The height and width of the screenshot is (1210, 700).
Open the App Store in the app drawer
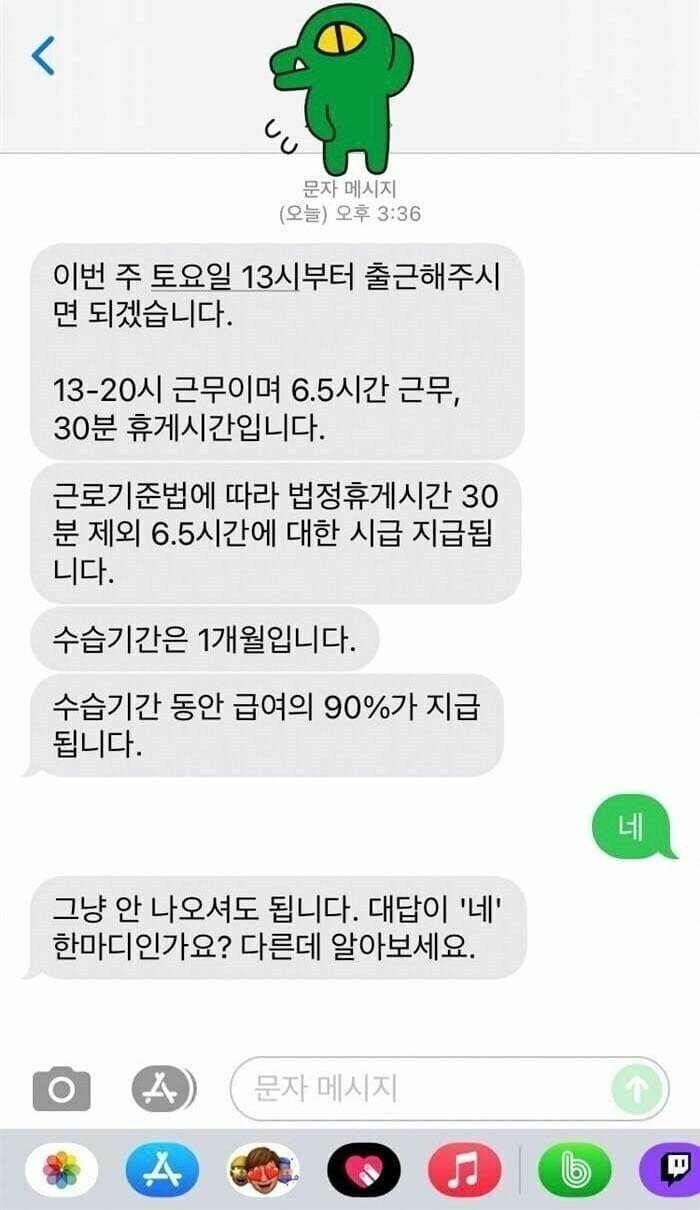(x=162, y=1170)
